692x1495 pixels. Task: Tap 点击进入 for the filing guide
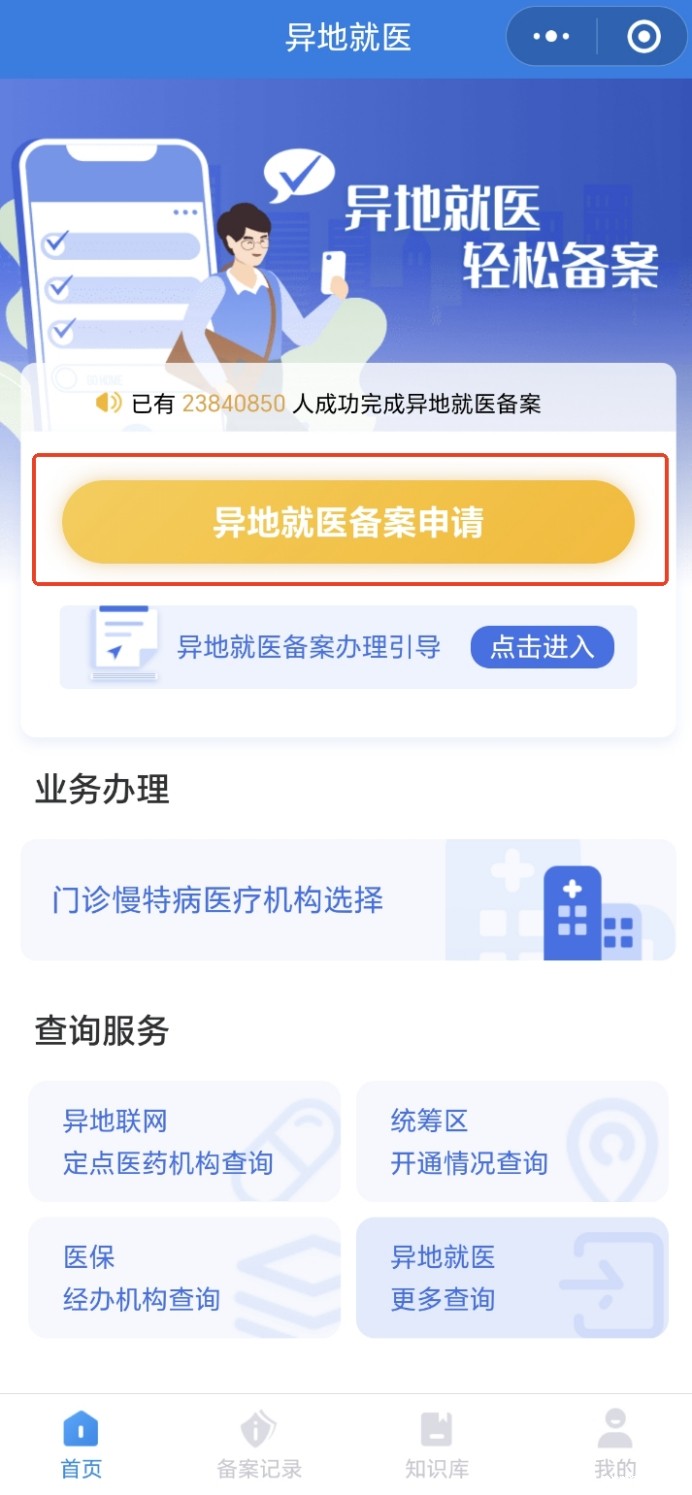[542, 647]
